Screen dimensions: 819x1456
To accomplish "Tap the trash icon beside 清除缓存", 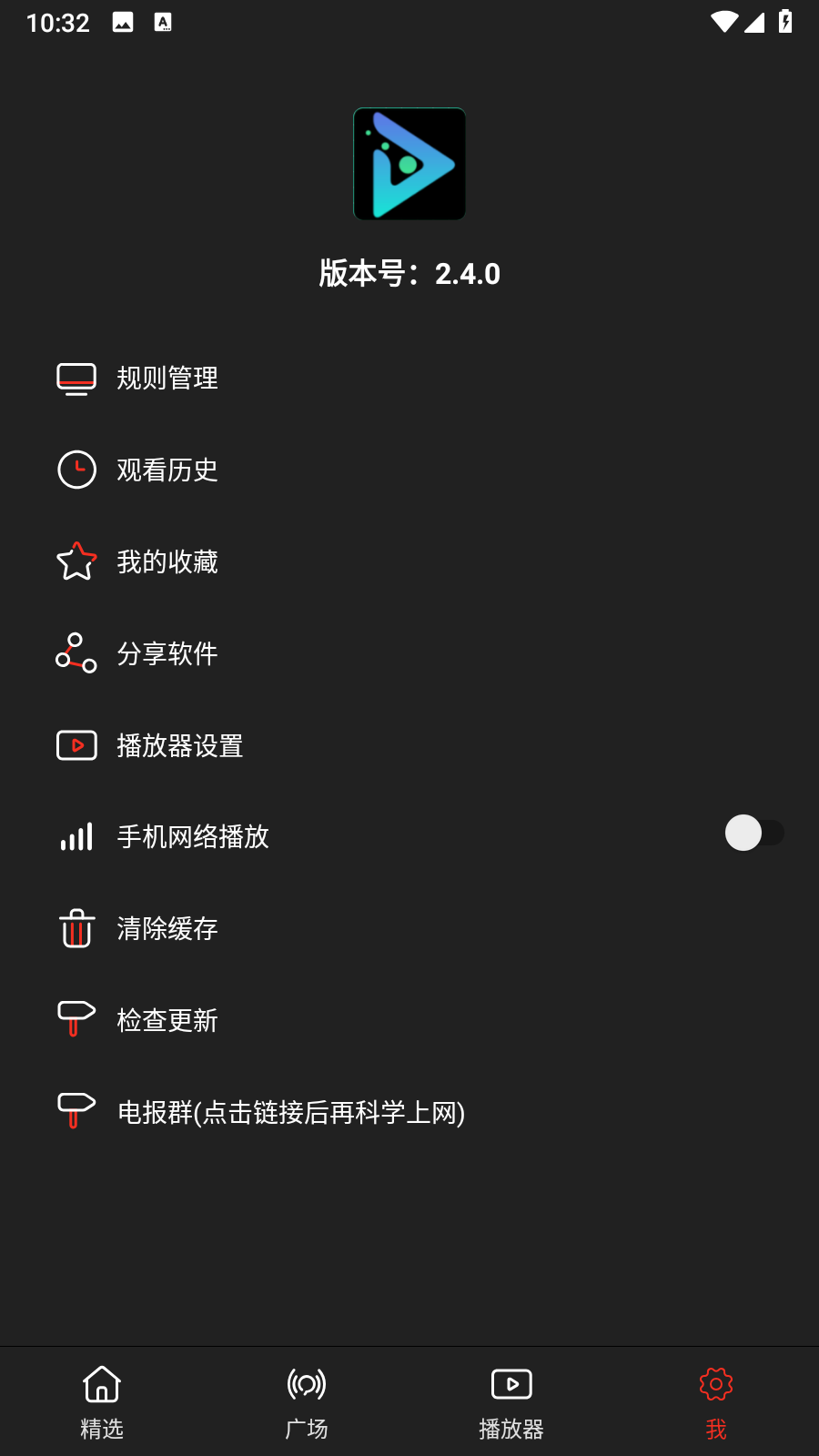I will (76, 929).
